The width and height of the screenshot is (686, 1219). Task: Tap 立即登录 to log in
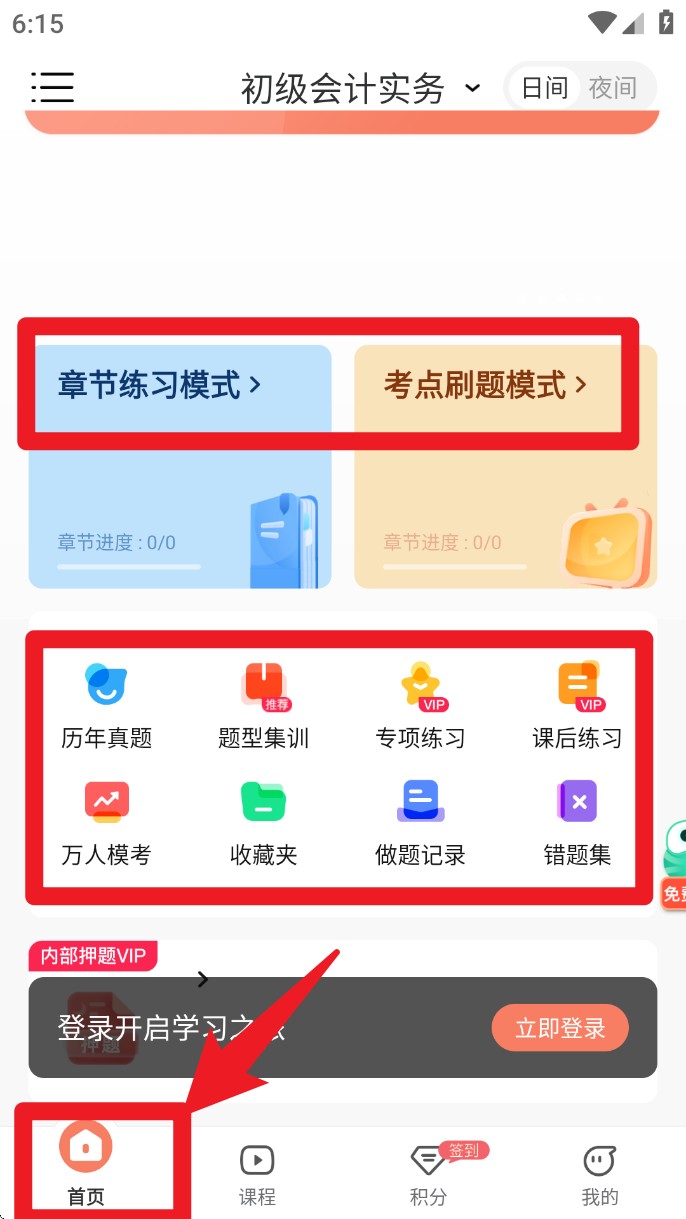tap(560, 1028)
